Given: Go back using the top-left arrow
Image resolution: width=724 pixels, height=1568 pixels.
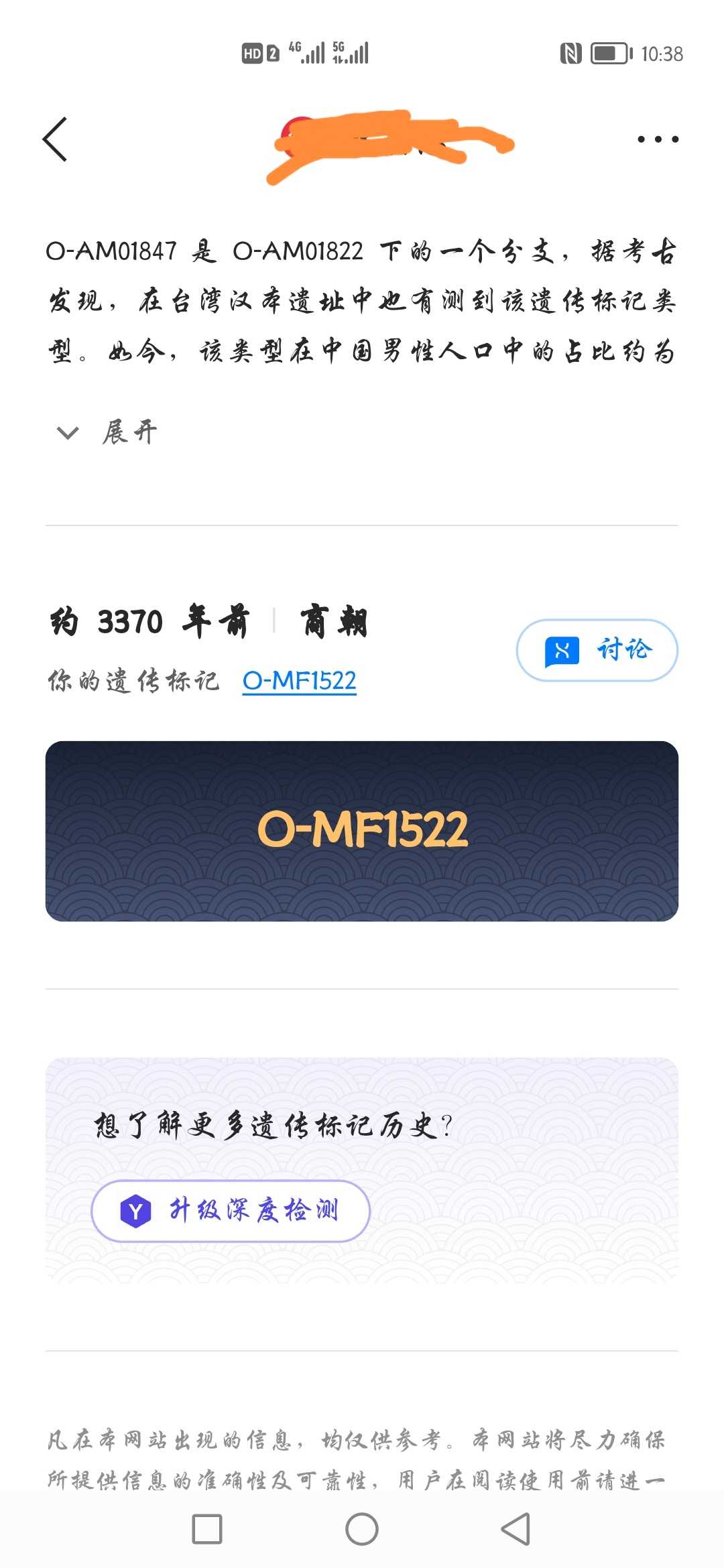Looking at the screenshot, I should point(55,139).
